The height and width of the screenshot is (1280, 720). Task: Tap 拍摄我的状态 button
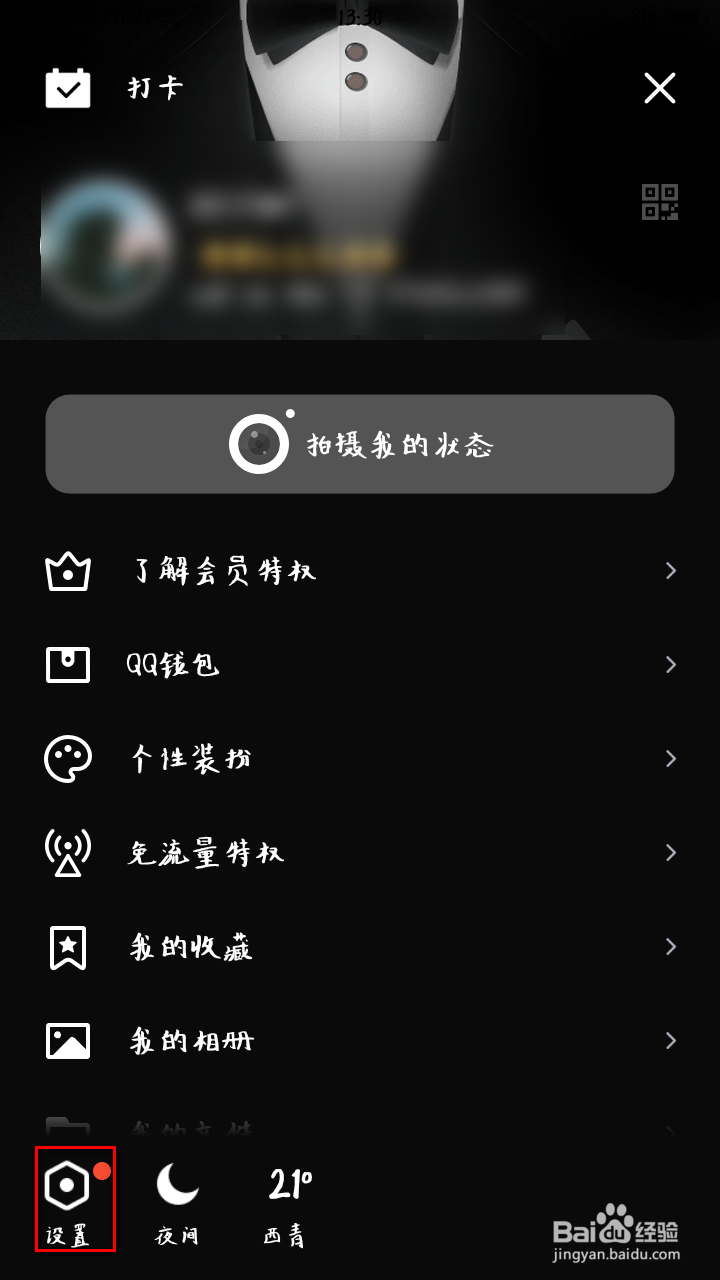pyautogui.click(x=360, y=444)
